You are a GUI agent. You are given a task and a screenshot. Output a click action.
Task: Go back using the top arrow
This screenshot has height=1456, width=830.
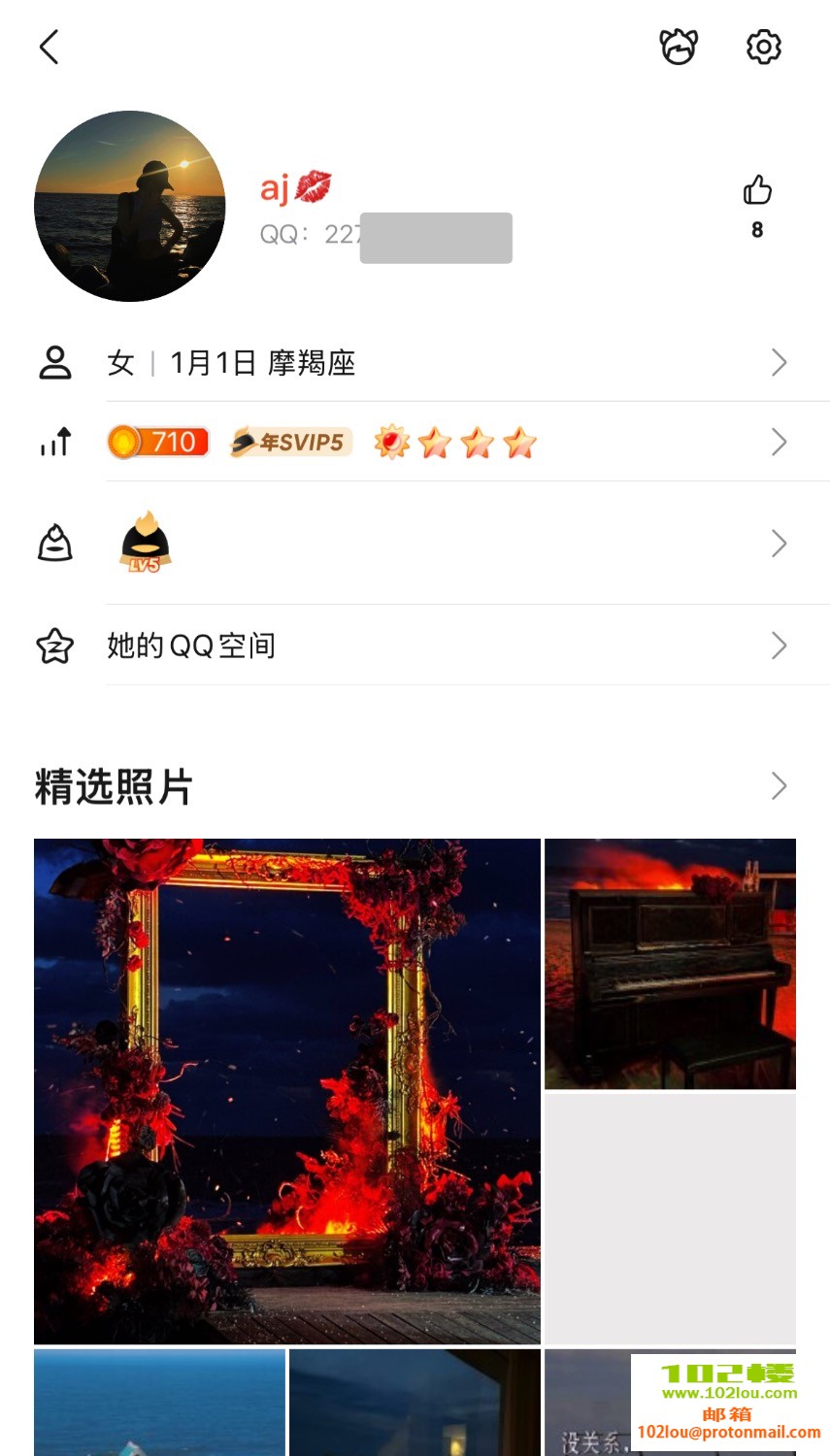pos(50,47)
